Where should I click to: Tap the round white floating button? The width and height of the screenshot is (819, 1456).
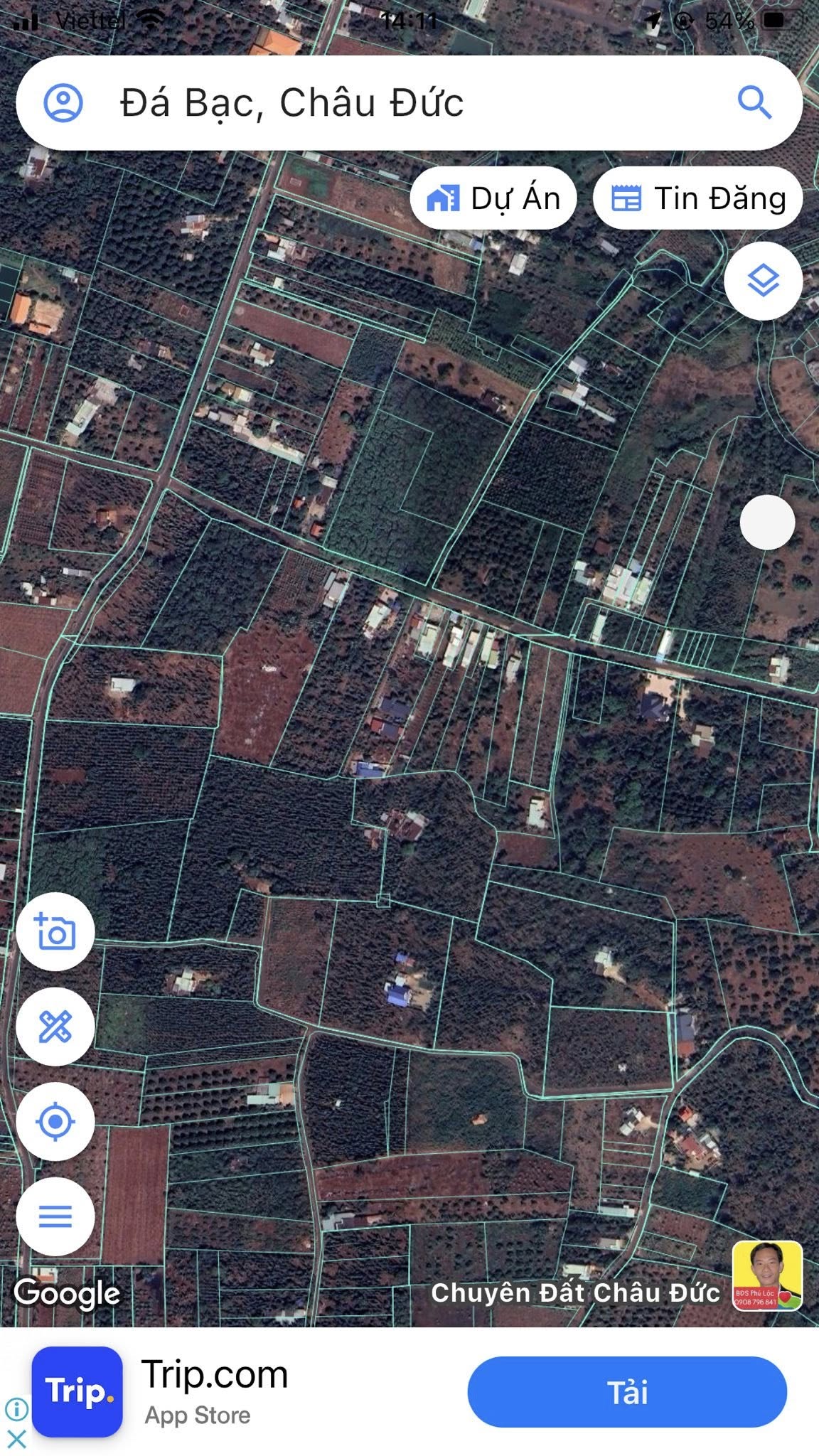click(x=767, y=523)
